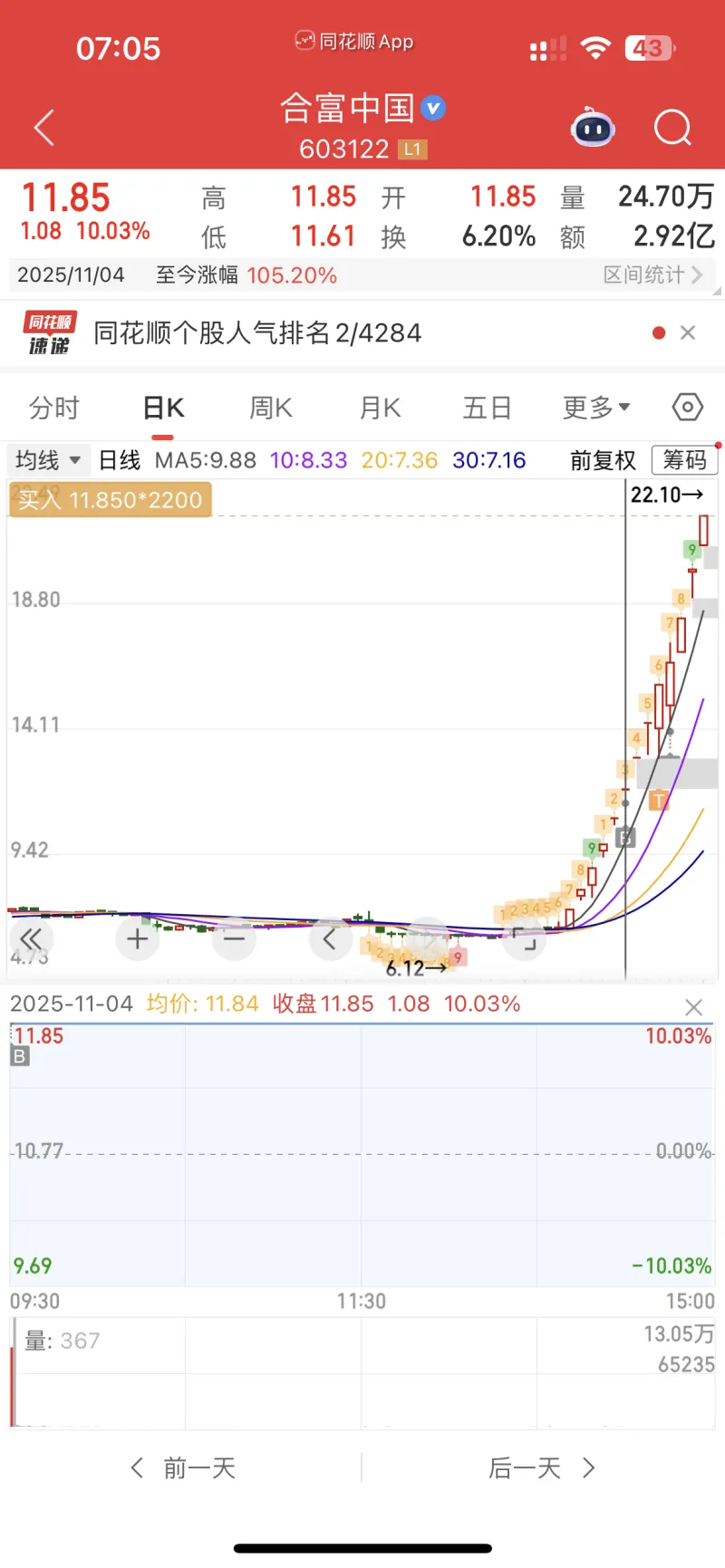This screenshot has height=1568, width=725.
Task: Change the 前复权 adjustment option
Action: (603, 460)
